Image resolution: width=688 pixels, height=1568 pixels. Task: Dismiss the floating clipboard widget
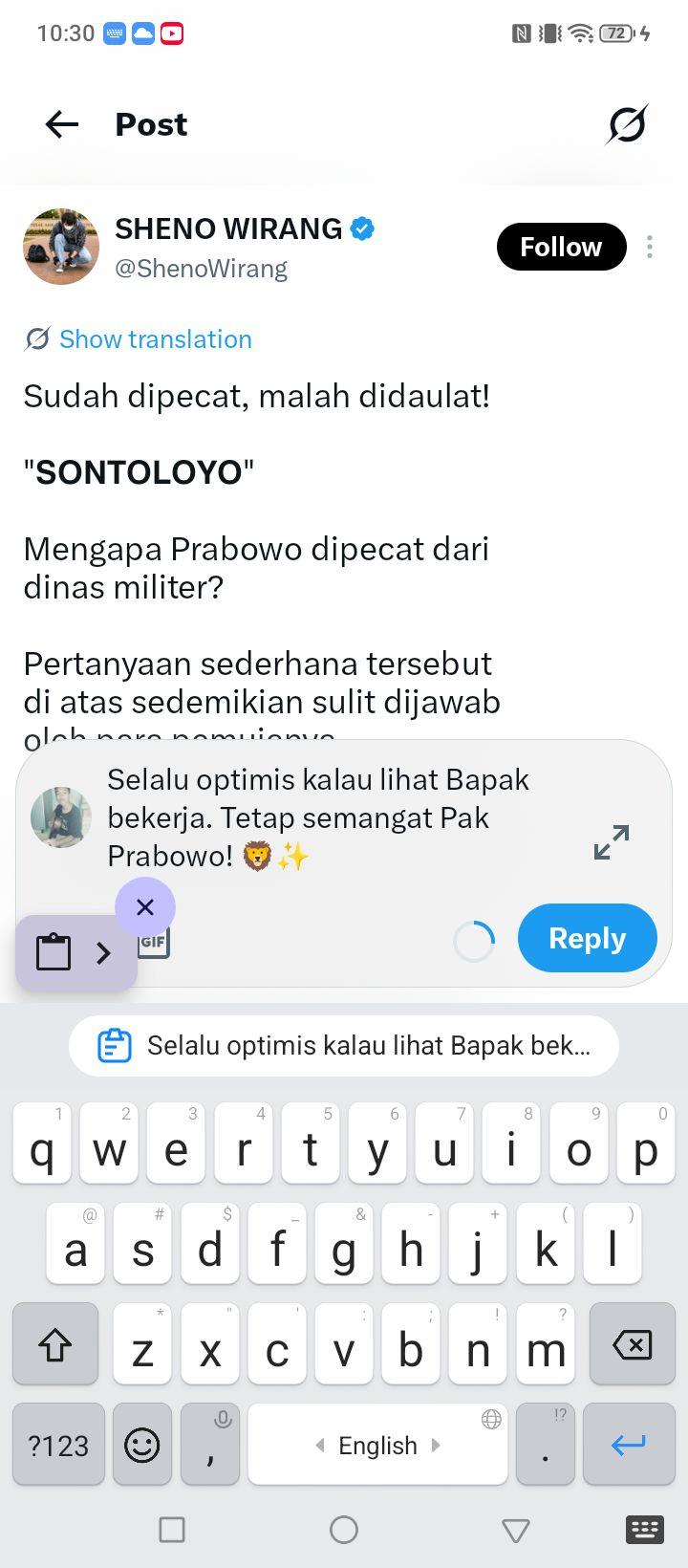click(145, 907)
